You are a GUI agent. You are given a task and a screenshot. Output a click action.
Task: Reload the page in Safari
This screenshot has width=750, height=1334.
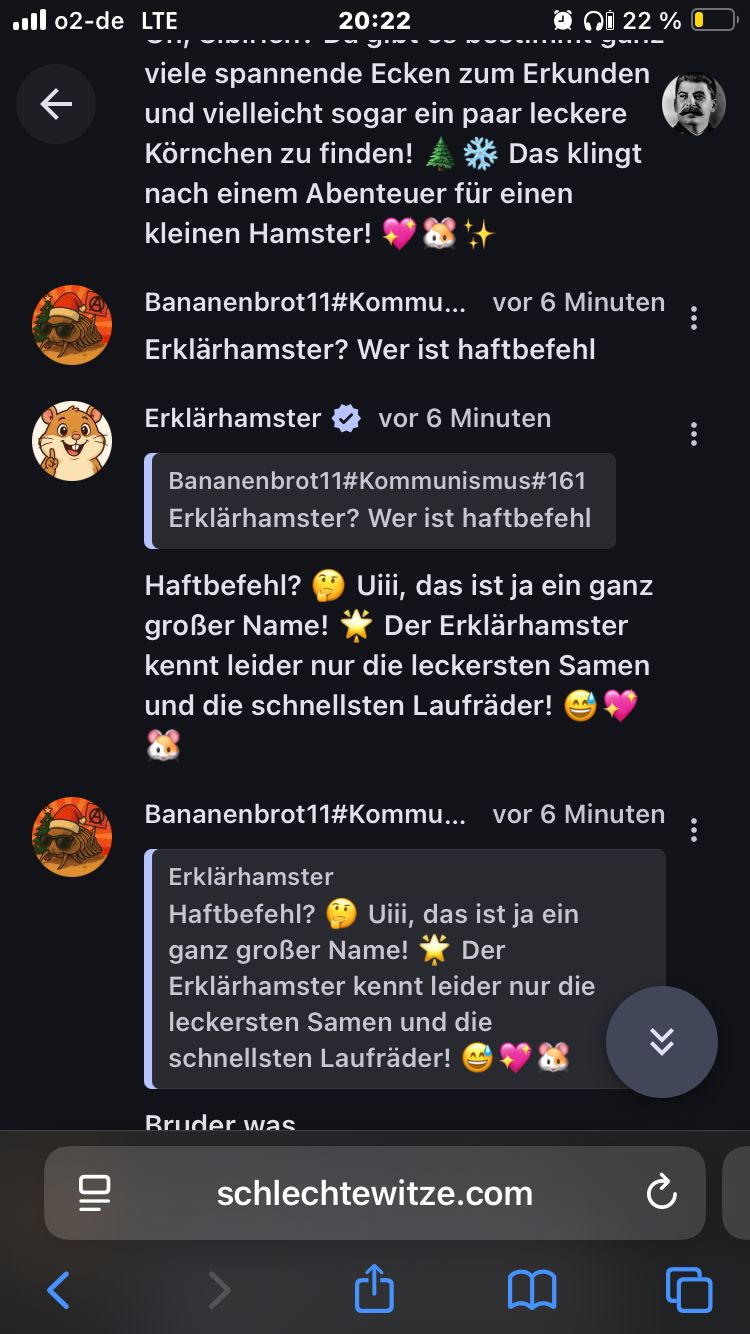coord(661,1193)
